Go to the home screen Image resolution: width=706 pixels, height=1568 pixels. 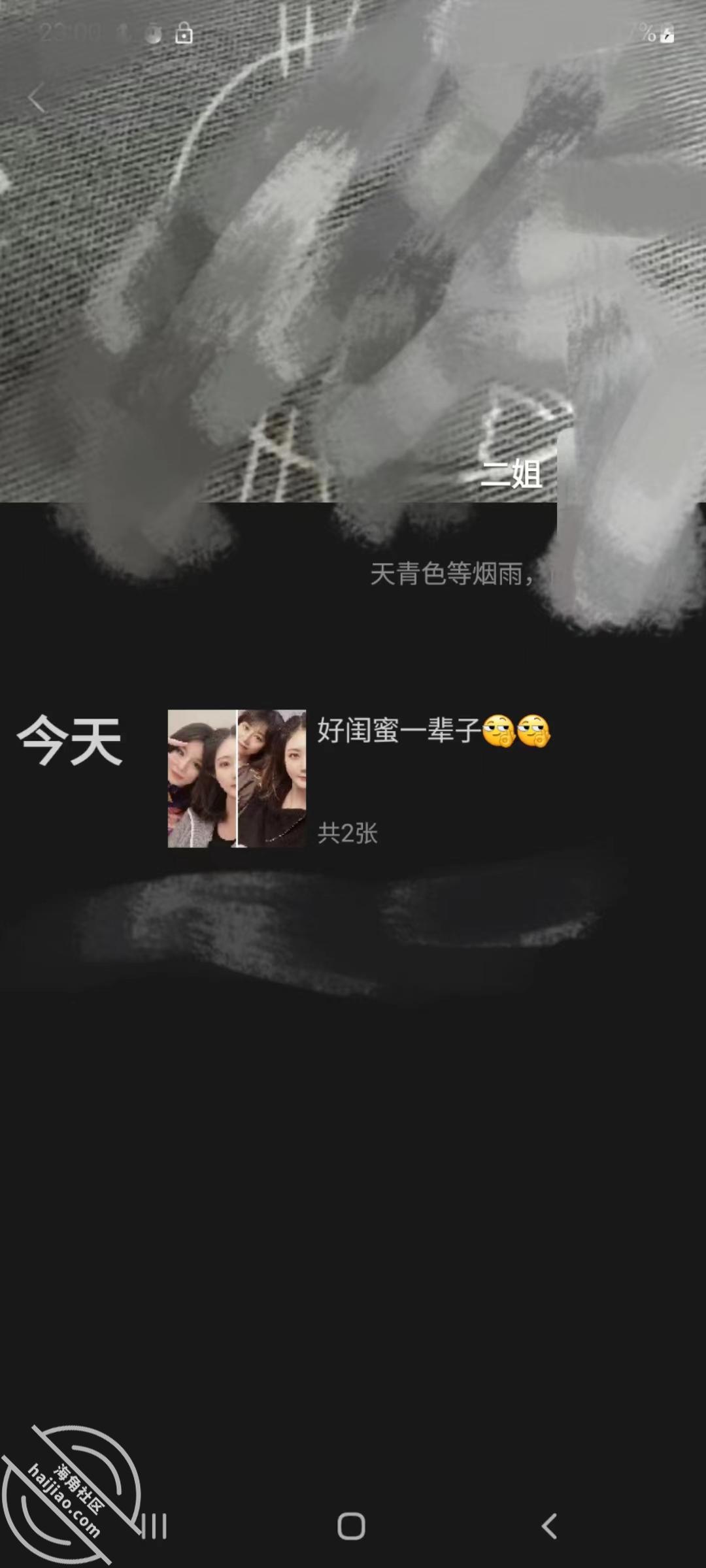point(351,1527)
